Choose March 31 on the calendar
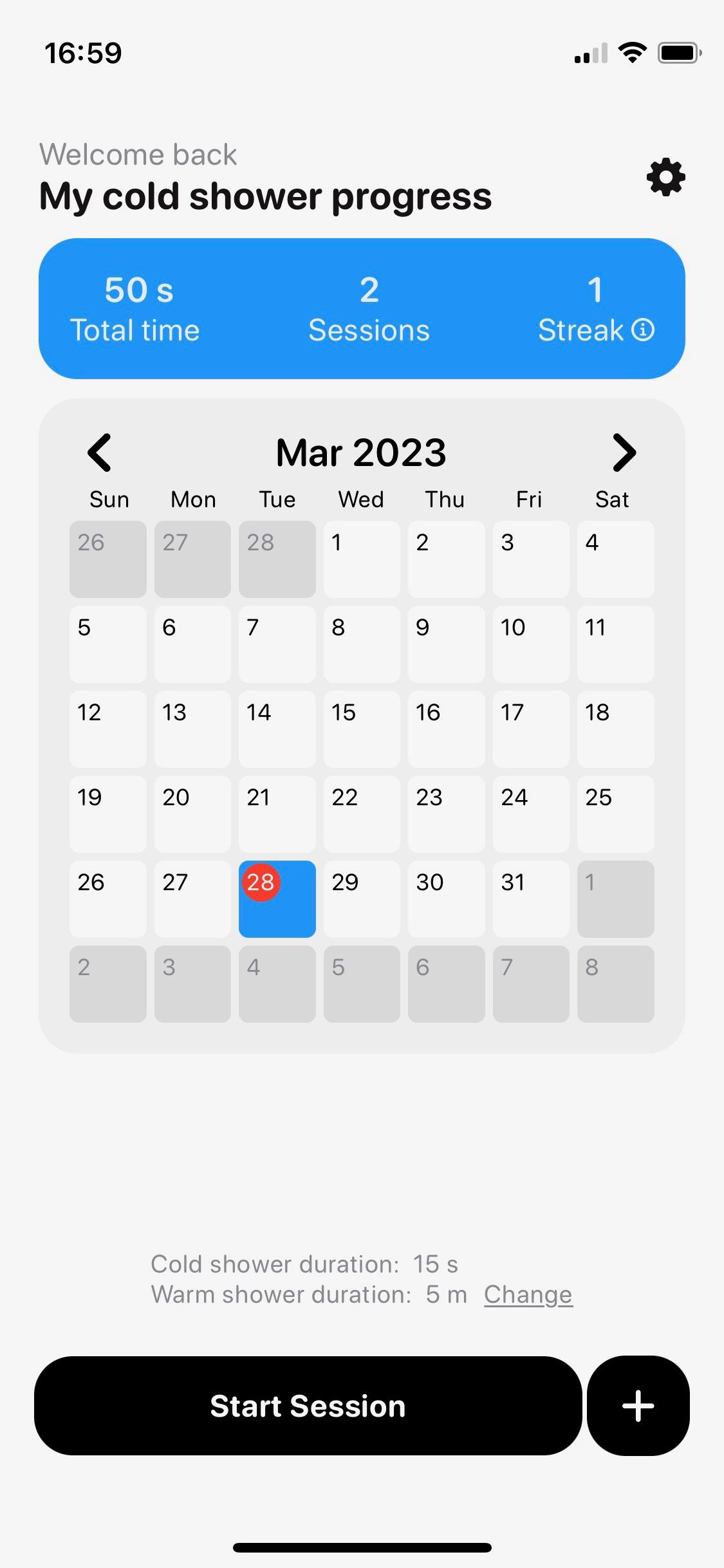This screenshot has height=1568, width=724. [530, 899]
